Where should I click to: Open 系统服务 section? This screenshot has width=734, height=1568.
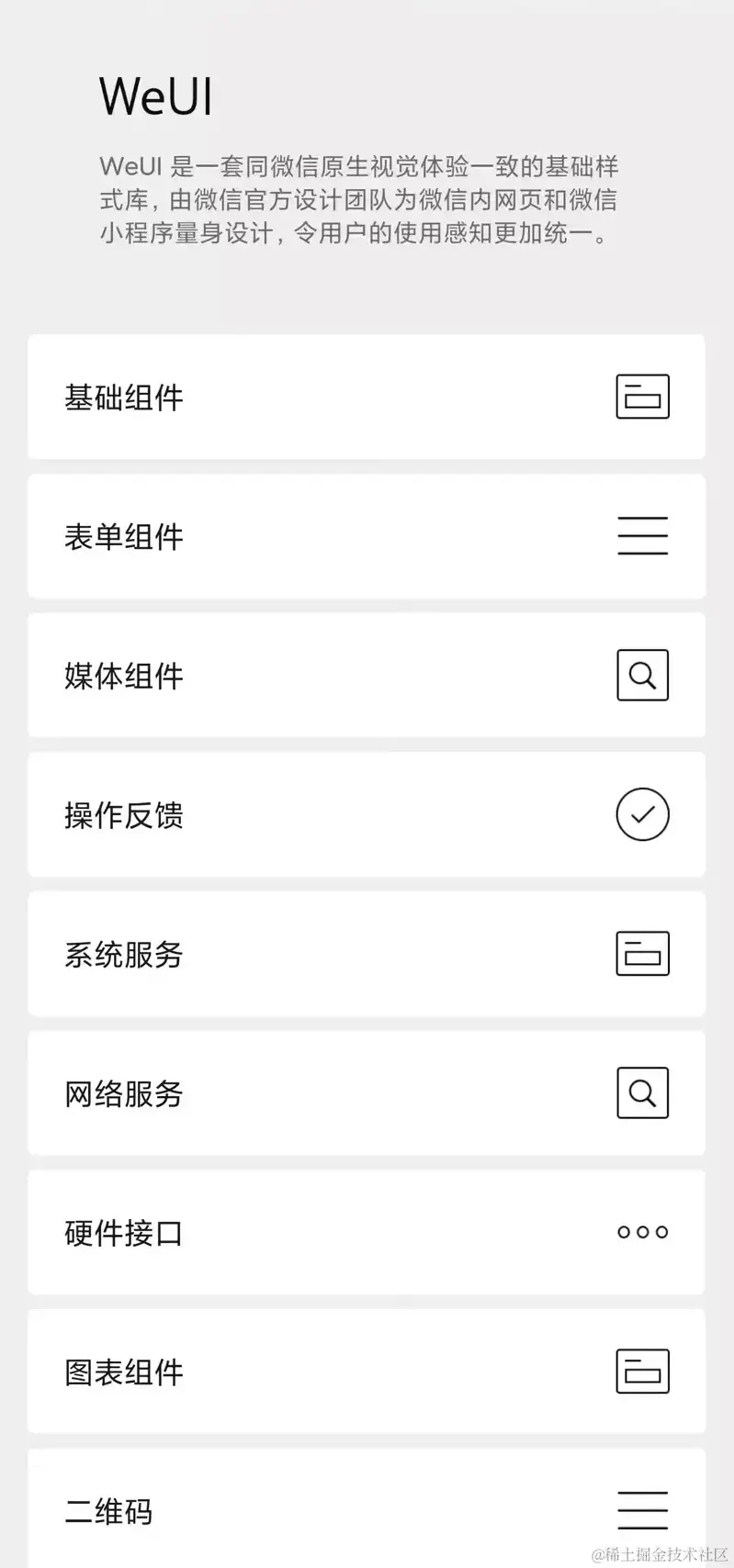coord(367,954)
